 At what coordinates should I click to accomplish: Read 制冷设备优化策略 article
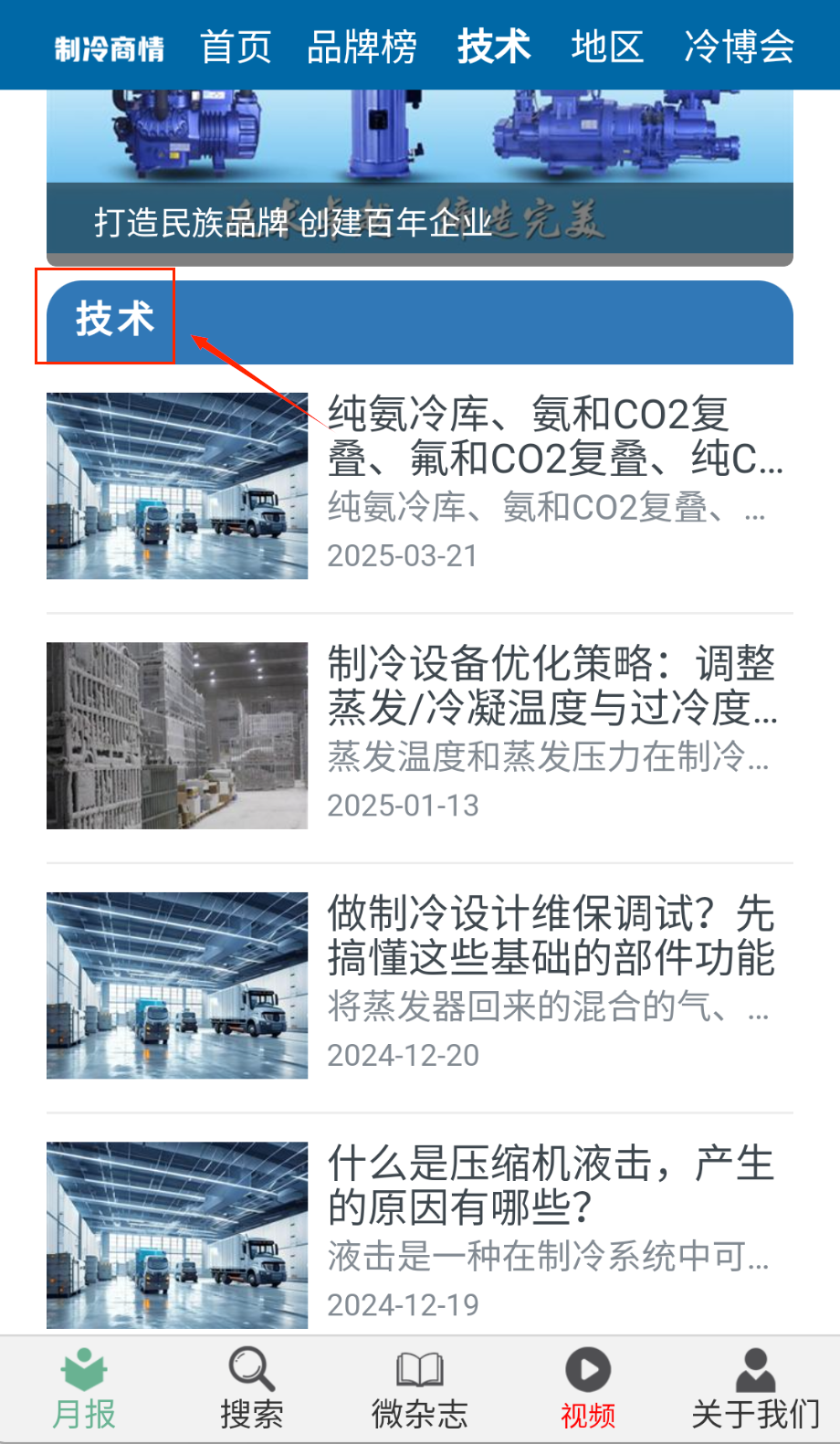[x=551, y=686]
